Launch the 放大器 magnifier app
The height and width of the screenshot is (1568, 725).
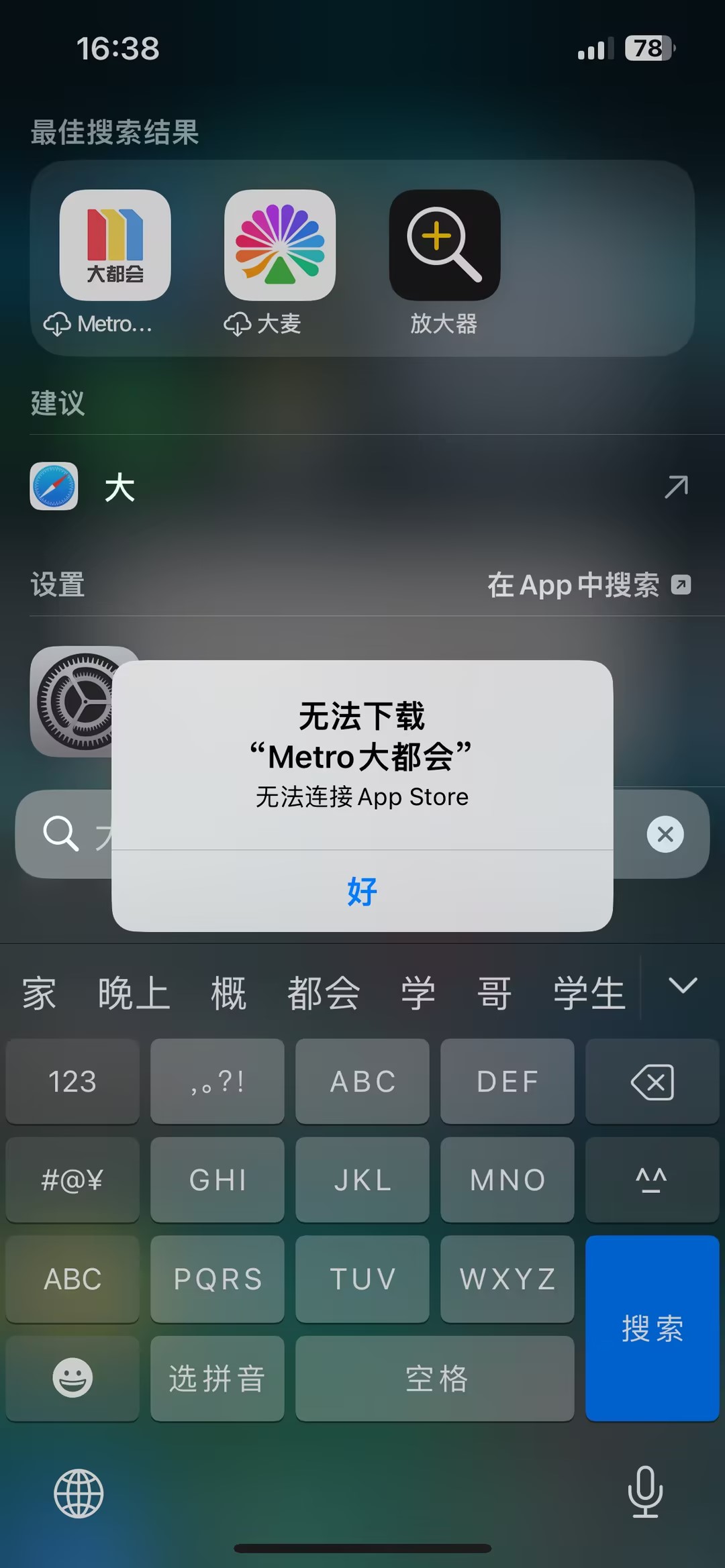[444, 246]
